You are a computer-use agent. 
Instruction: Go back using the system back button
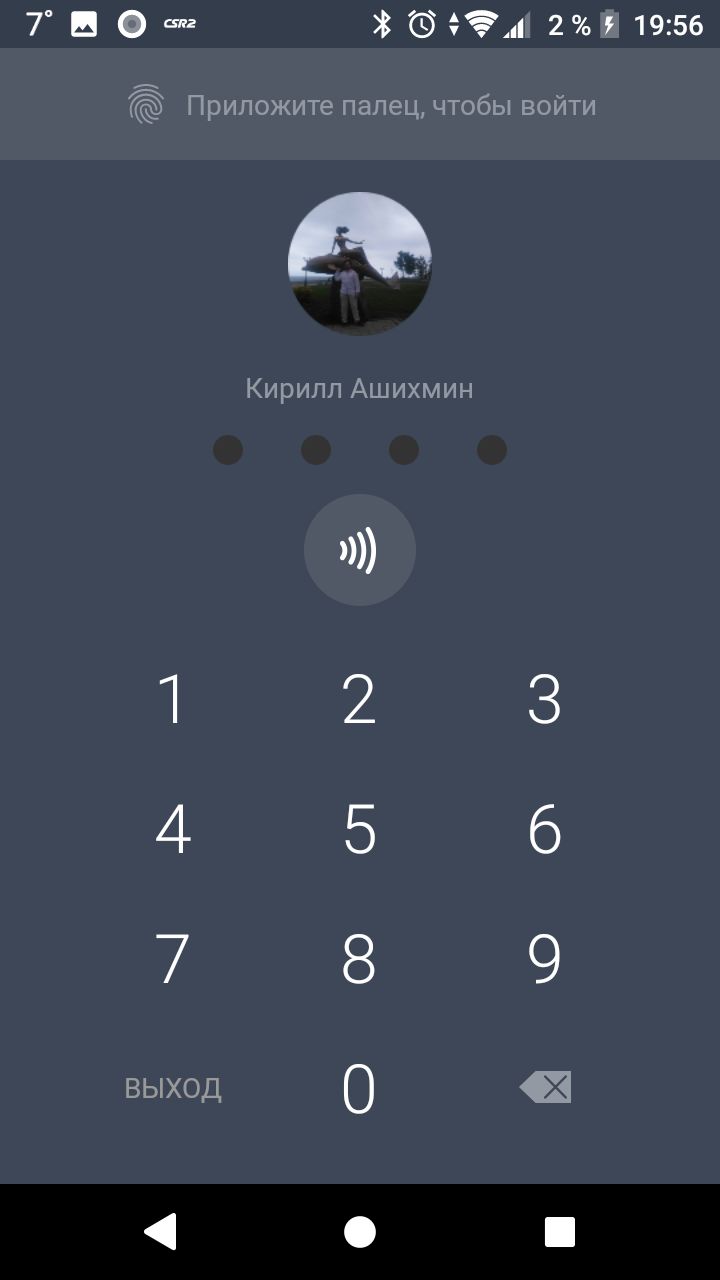[161, 1232]
